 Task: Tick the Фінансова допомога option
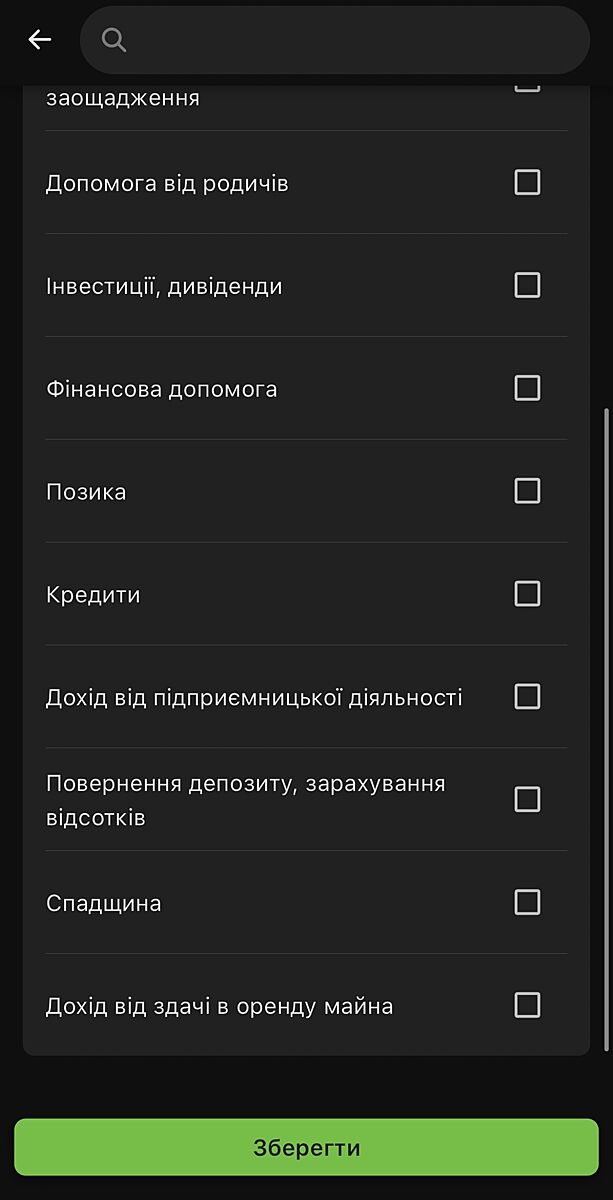point(527,388)
